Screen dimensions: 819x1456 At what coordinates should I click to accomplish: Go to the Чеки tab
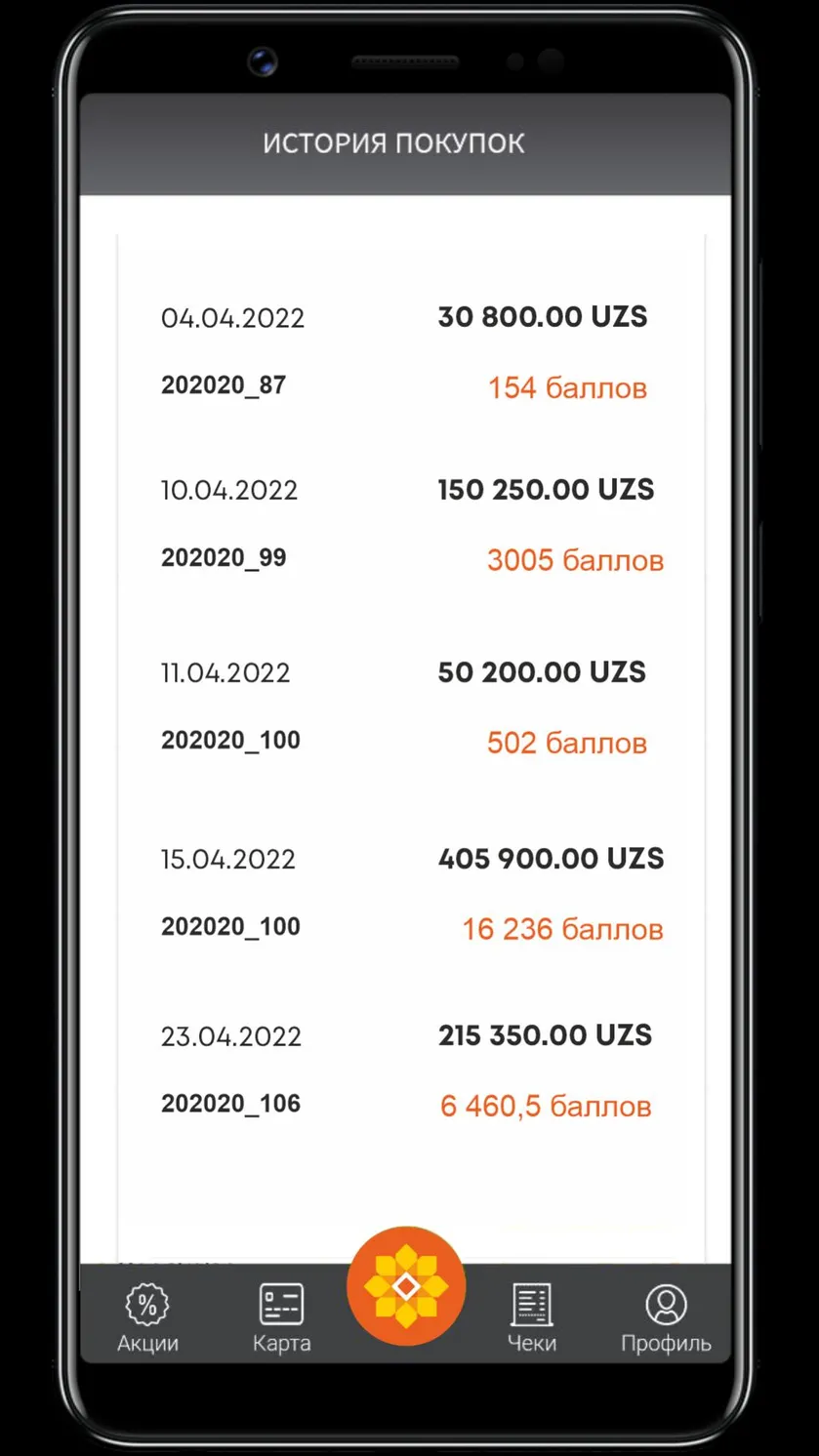(x=531, y=1318)
